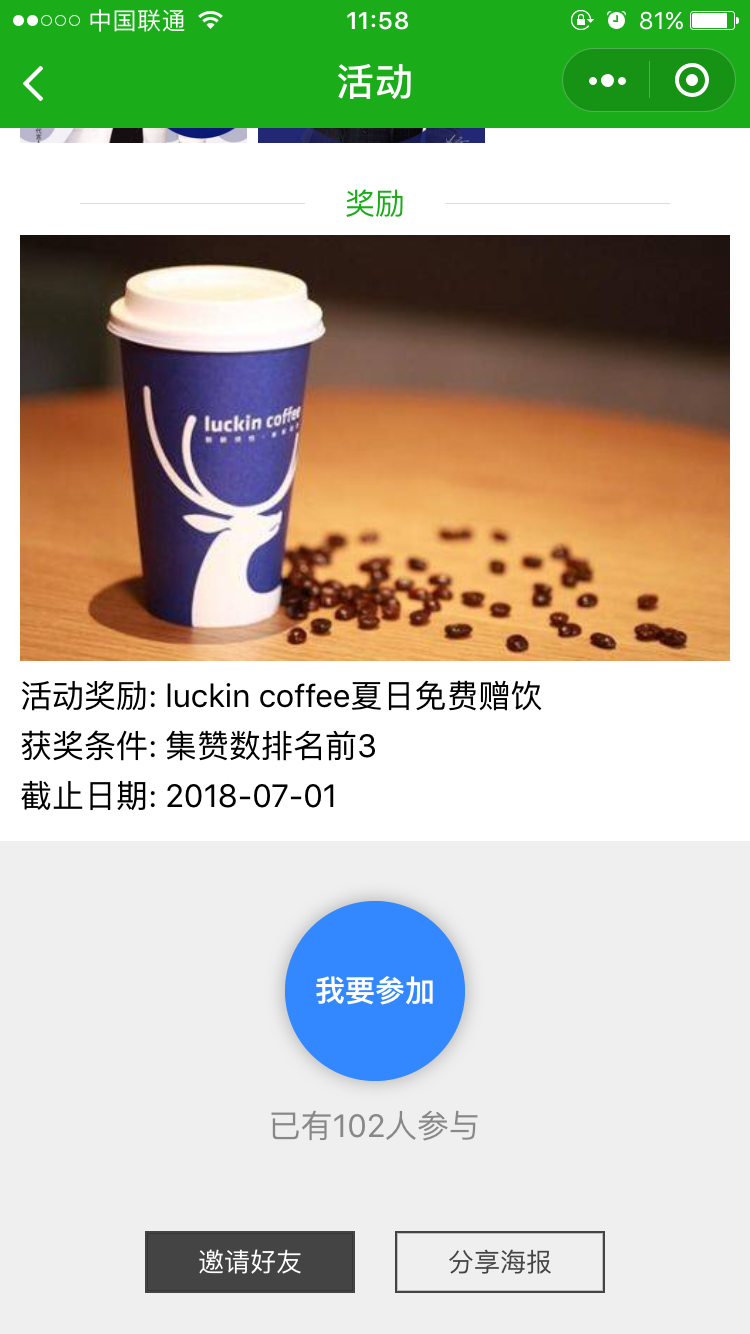Close the mini program via circle icon
This screenshot has width=750, height=1334.
[692, 81]
